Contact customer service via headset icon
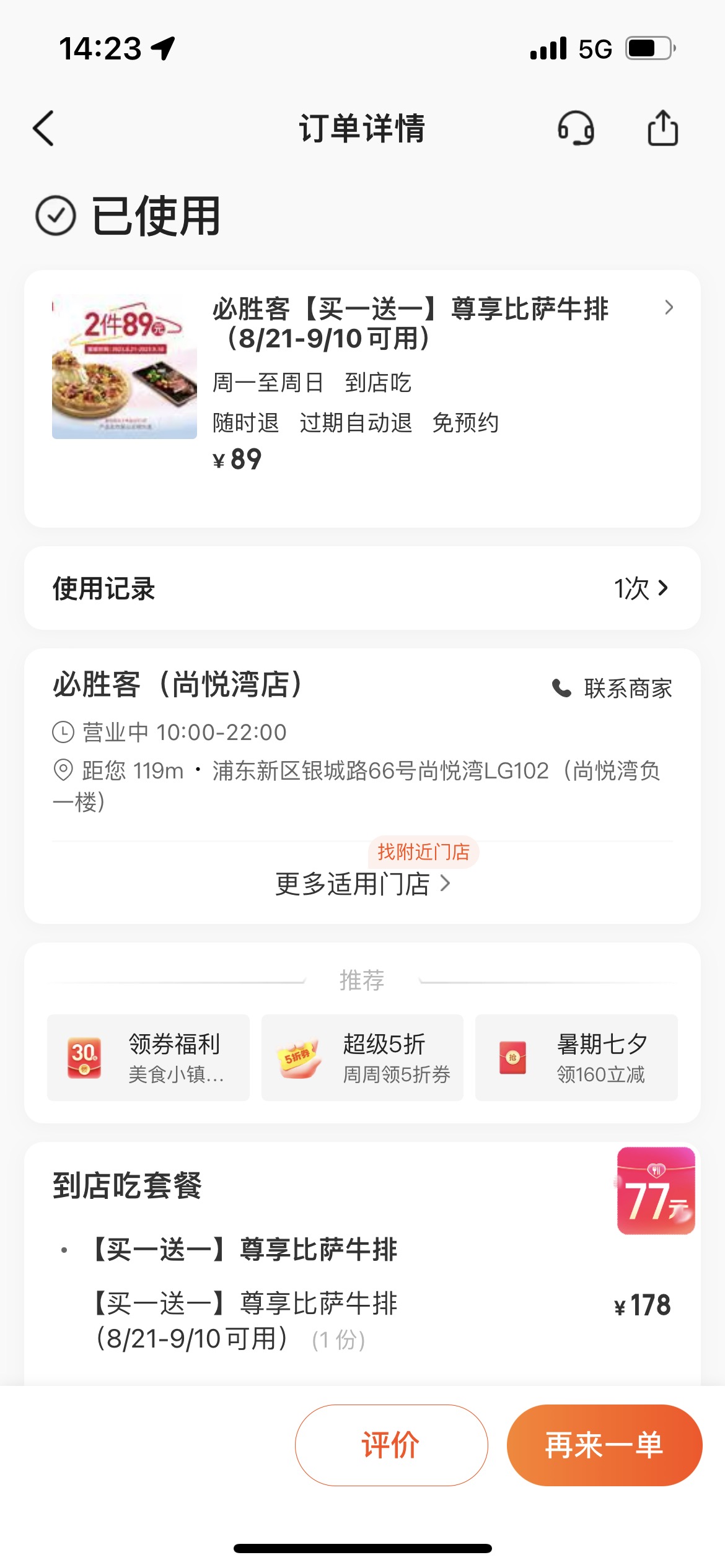Image resolution: width=725 pixels, height=1568 pixels. pyautogui.click(x=576, y=128)
